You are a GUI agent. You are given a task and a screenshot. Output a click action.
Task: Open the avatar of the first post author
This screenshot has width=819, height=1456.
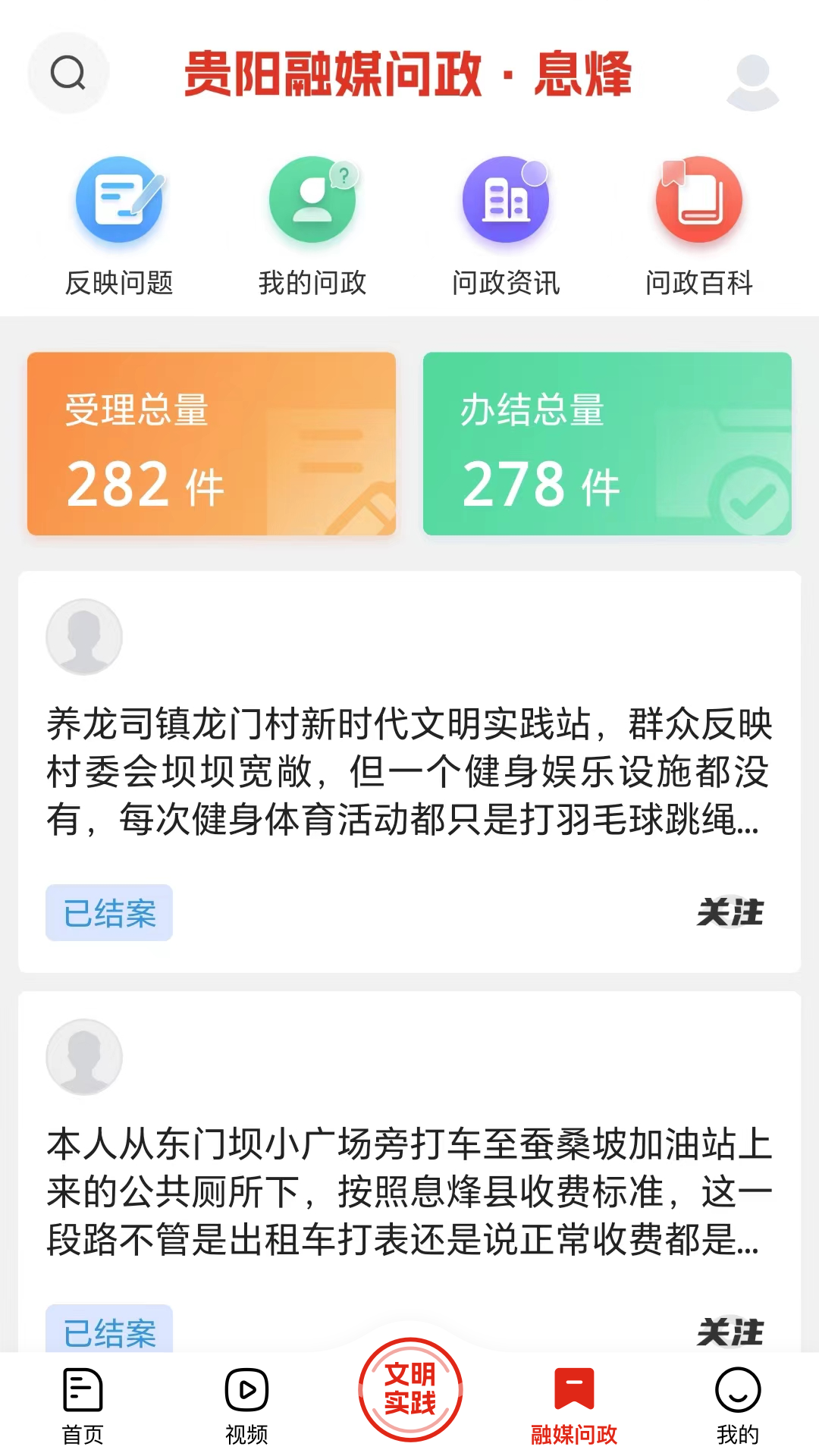pyautogui.click(x=84, y=637)
